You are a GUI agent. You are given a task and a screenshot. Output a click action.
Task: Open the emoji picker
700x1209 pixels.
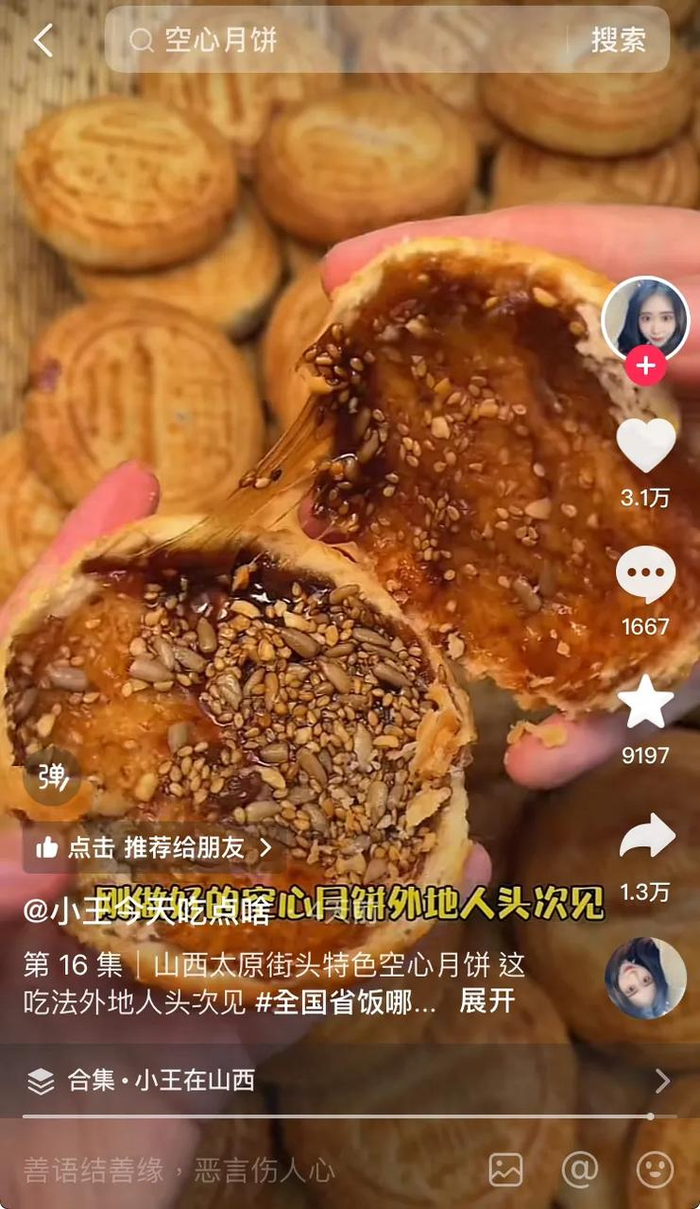[655, 1169]
